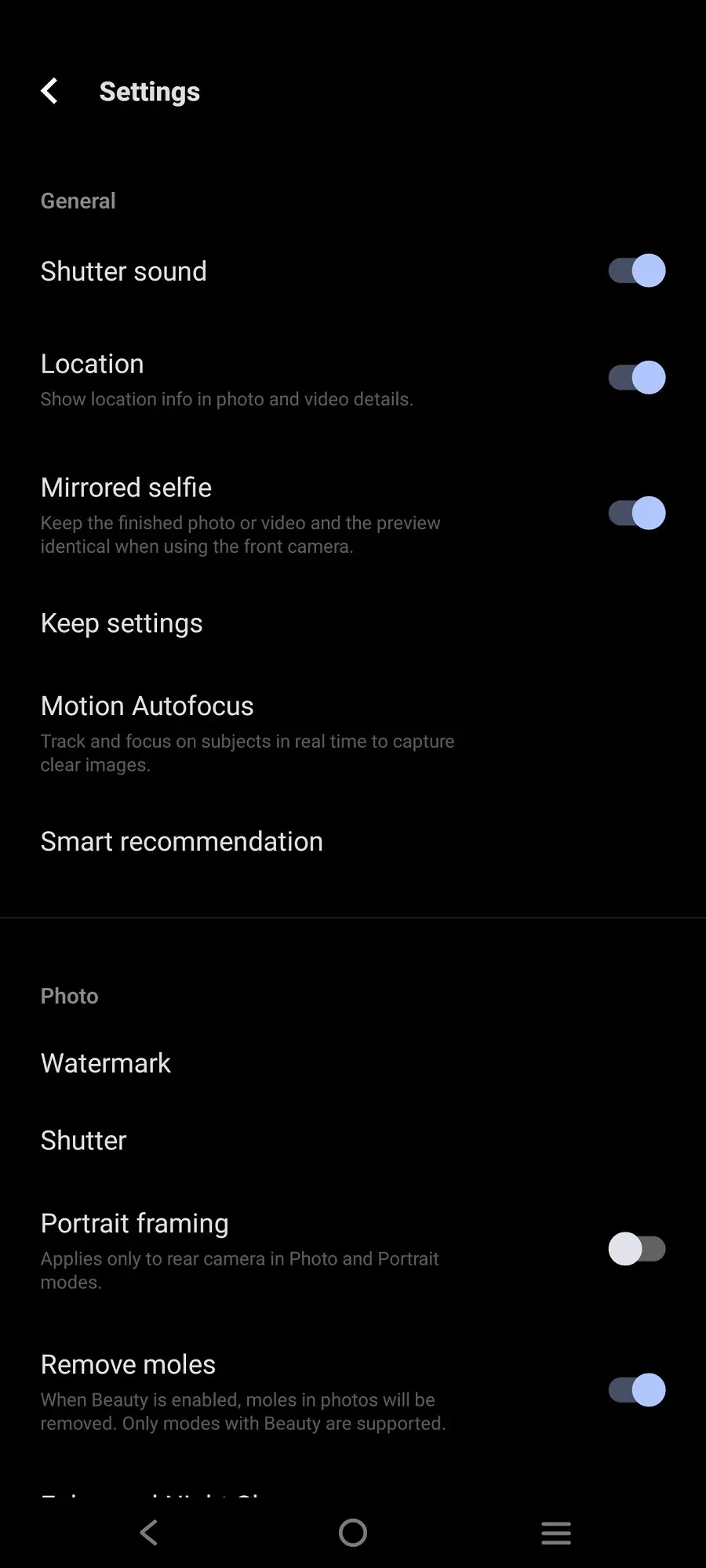
Task: Open the Shutter configuration entry
Action: [x=83, y=1141]
